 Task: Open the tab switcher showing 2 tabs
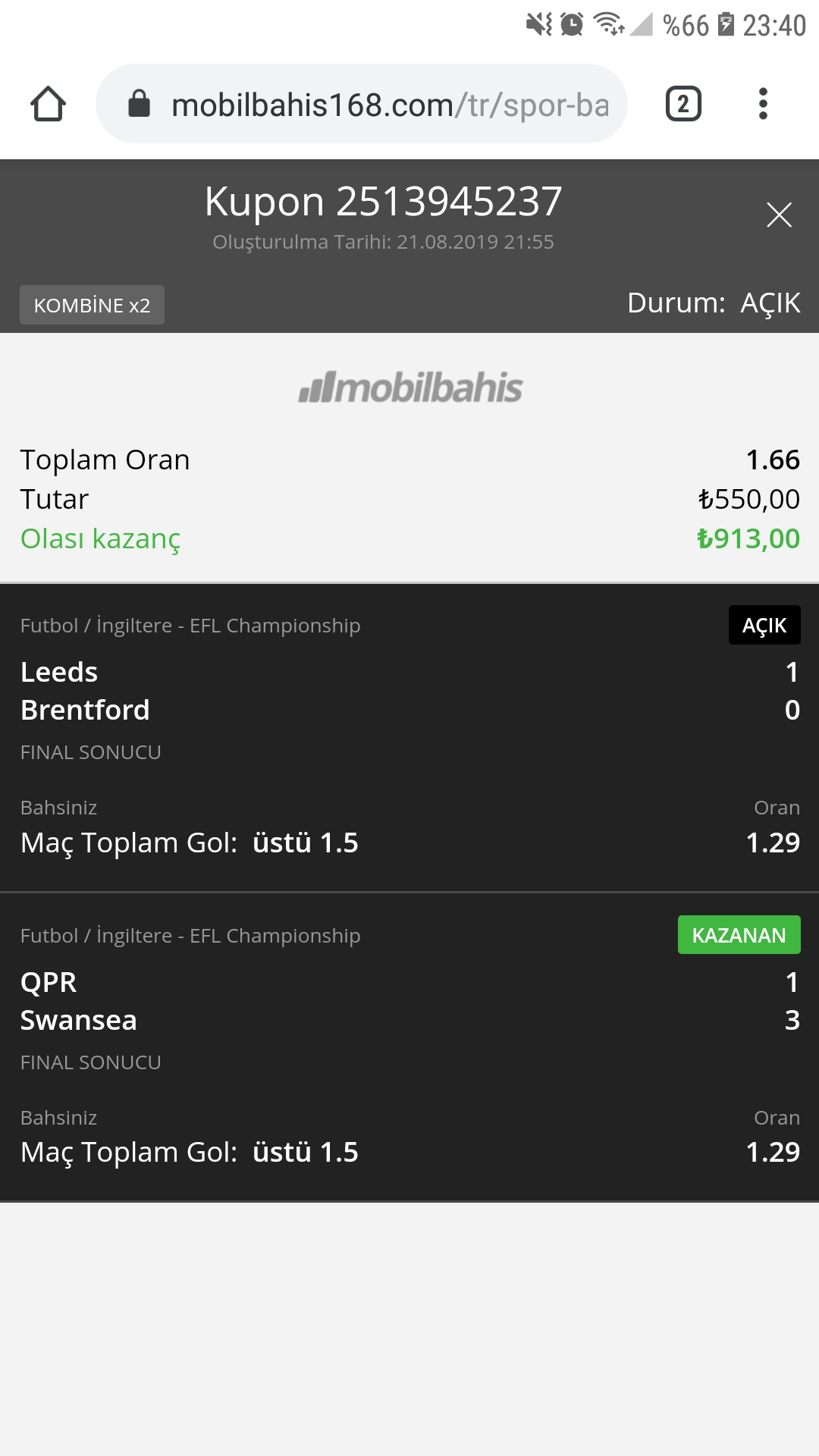point(683,104)
